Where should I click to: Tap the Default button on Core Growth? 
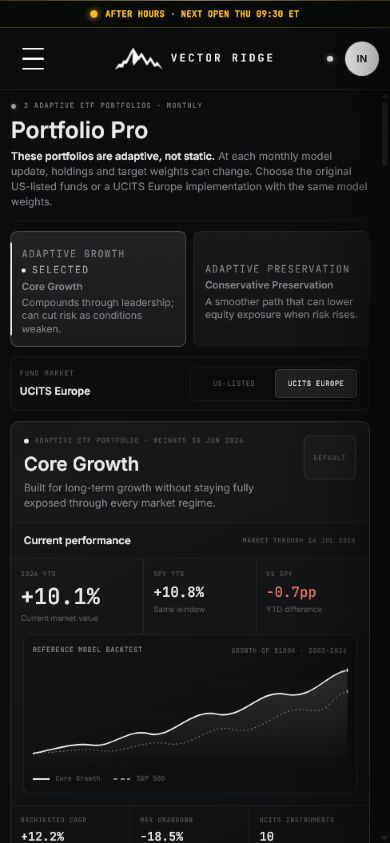click(x=330, y=458)
